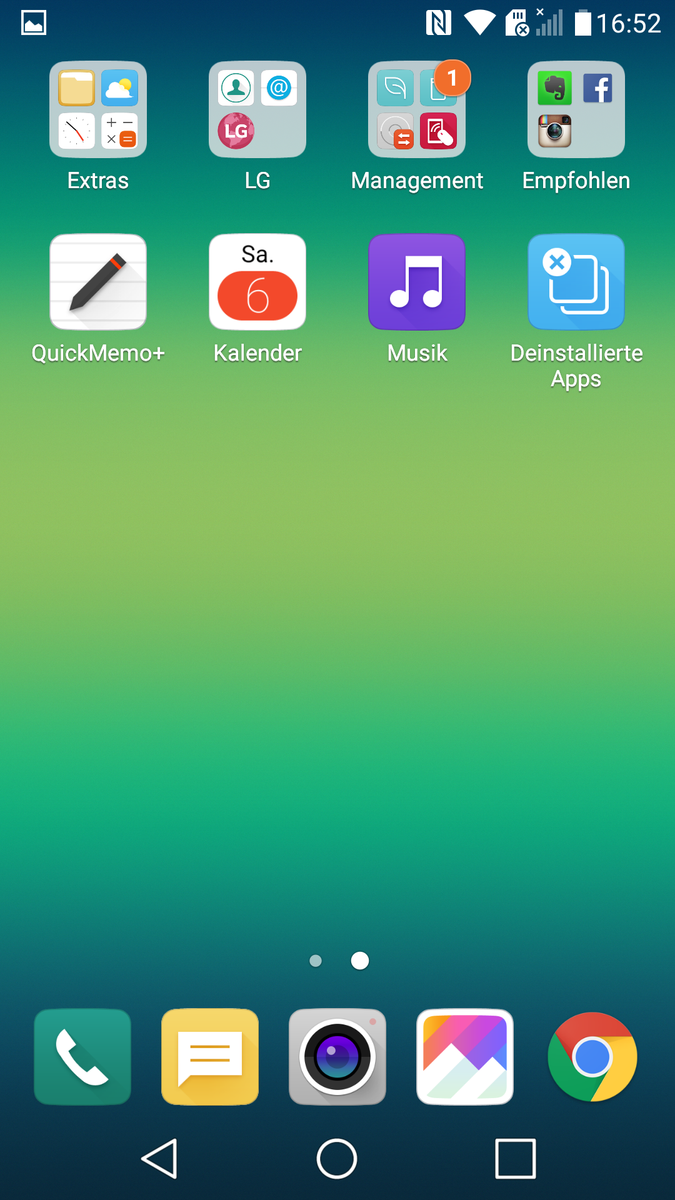Image resolution: width=675 pixels, height=1200 pixels.
Task: Open the Kalender app
Action: point(257,282)
